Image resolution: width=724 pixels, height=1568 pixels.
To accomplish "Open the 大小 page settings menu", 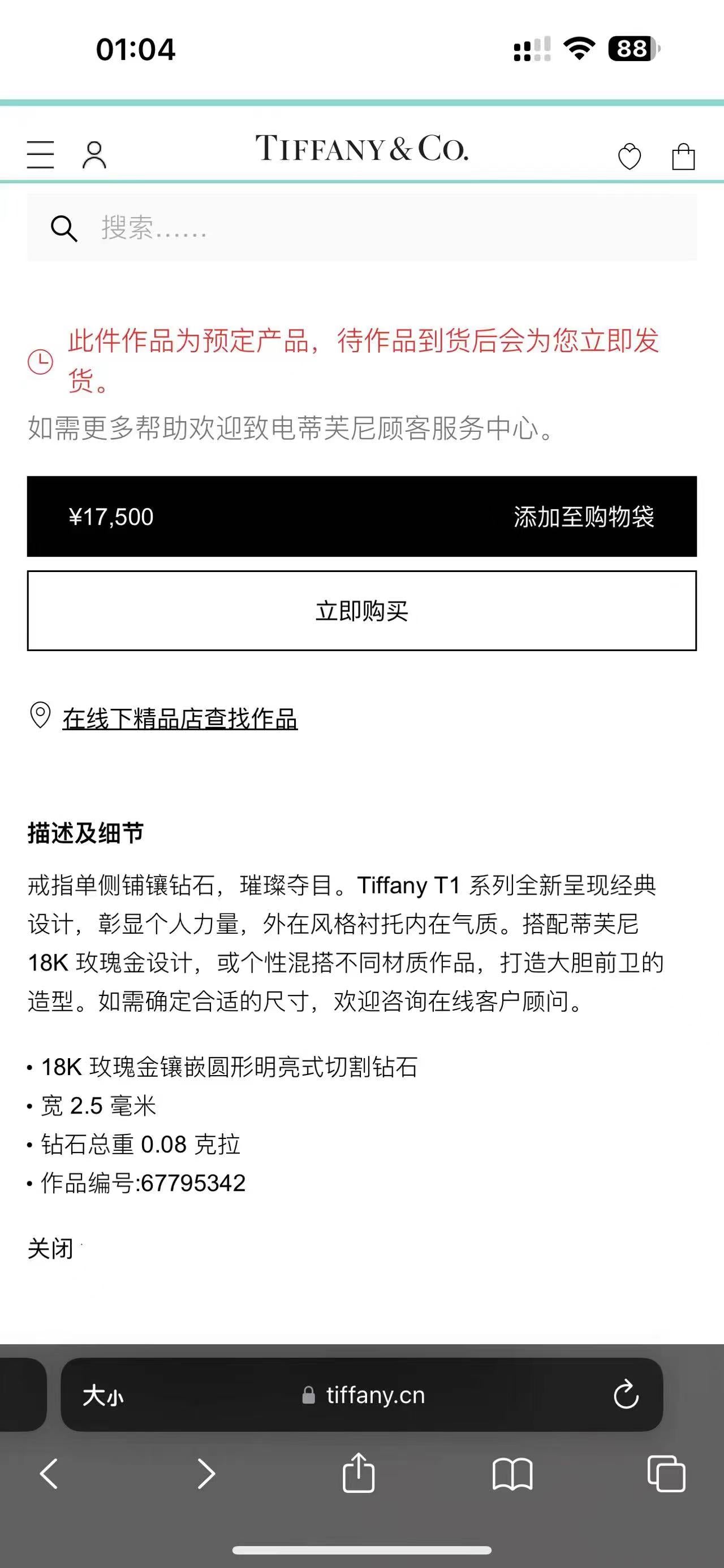I will [x=103, y=1395].
